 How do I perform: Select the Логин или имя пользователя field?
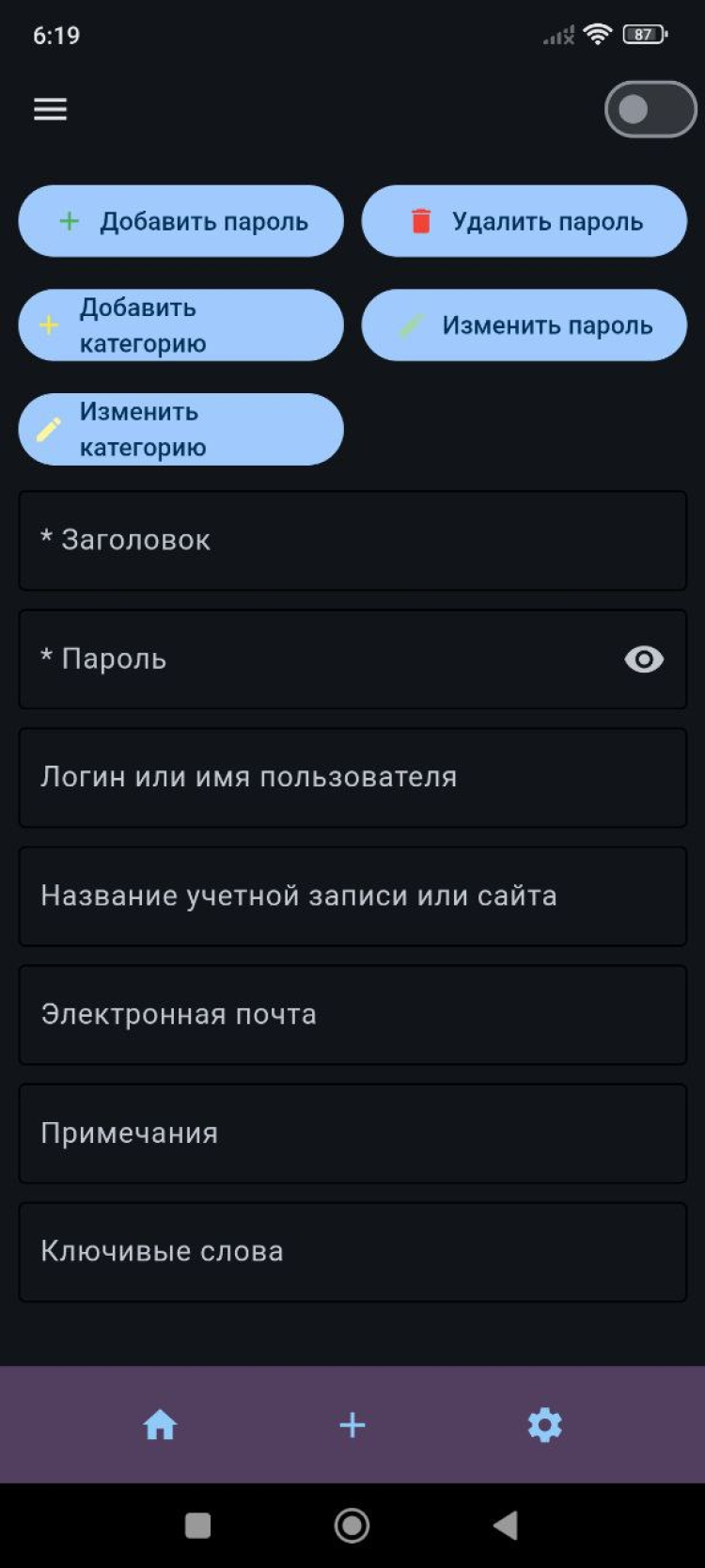[352, 778]
